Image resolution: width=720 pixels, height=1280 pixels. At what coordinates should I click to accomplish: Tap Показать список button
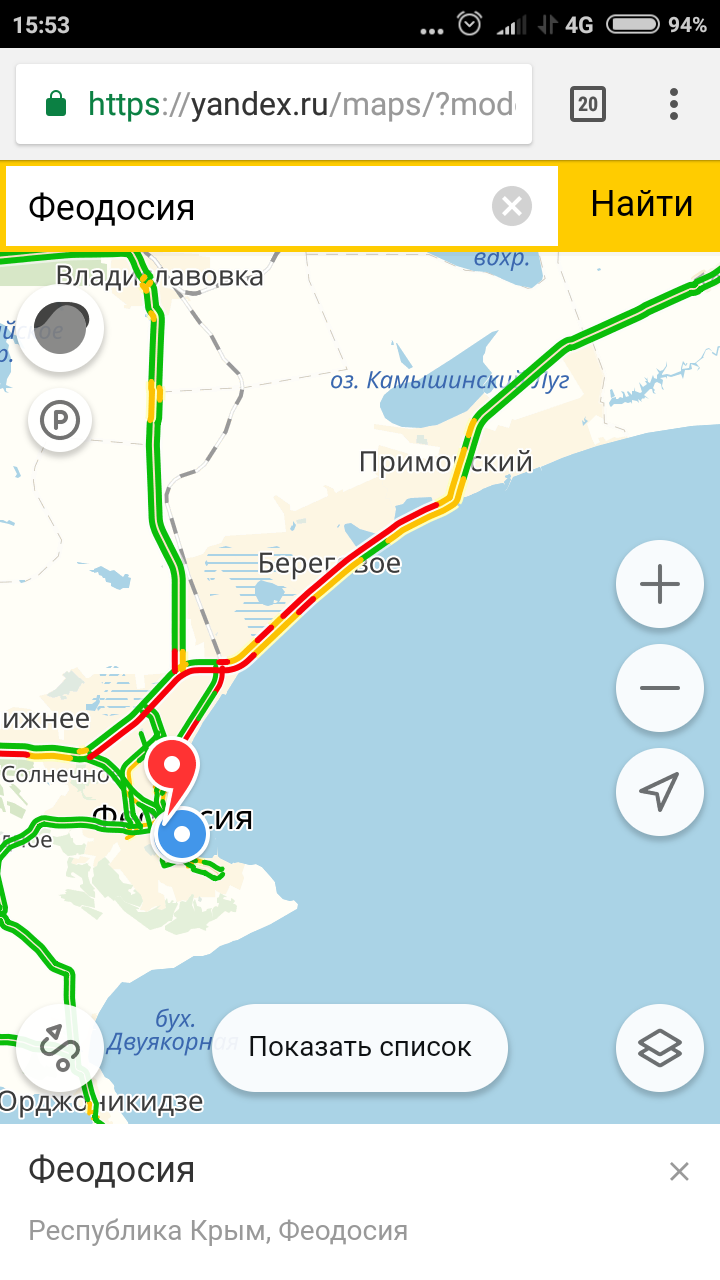(x=360, y=1047)
